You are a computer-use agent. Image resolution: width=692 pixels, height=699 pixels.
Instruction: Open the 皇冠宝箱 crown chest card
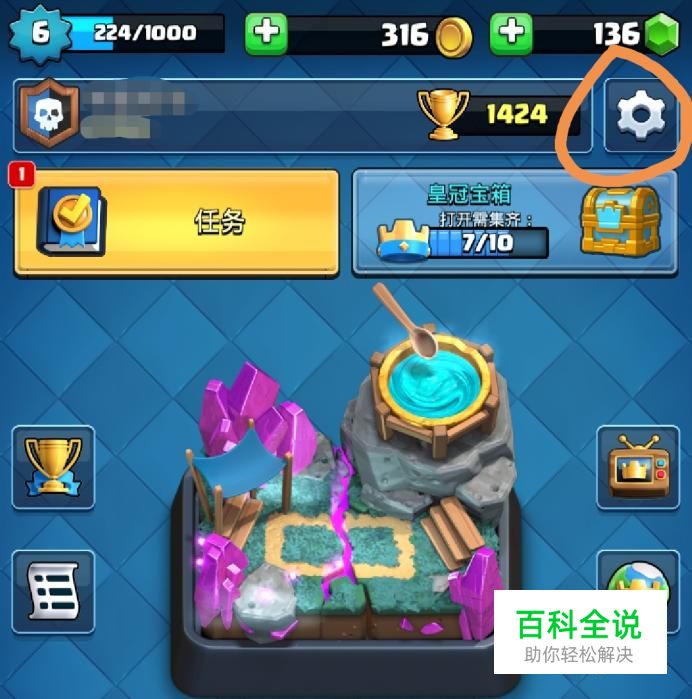(x=517, y=221)
